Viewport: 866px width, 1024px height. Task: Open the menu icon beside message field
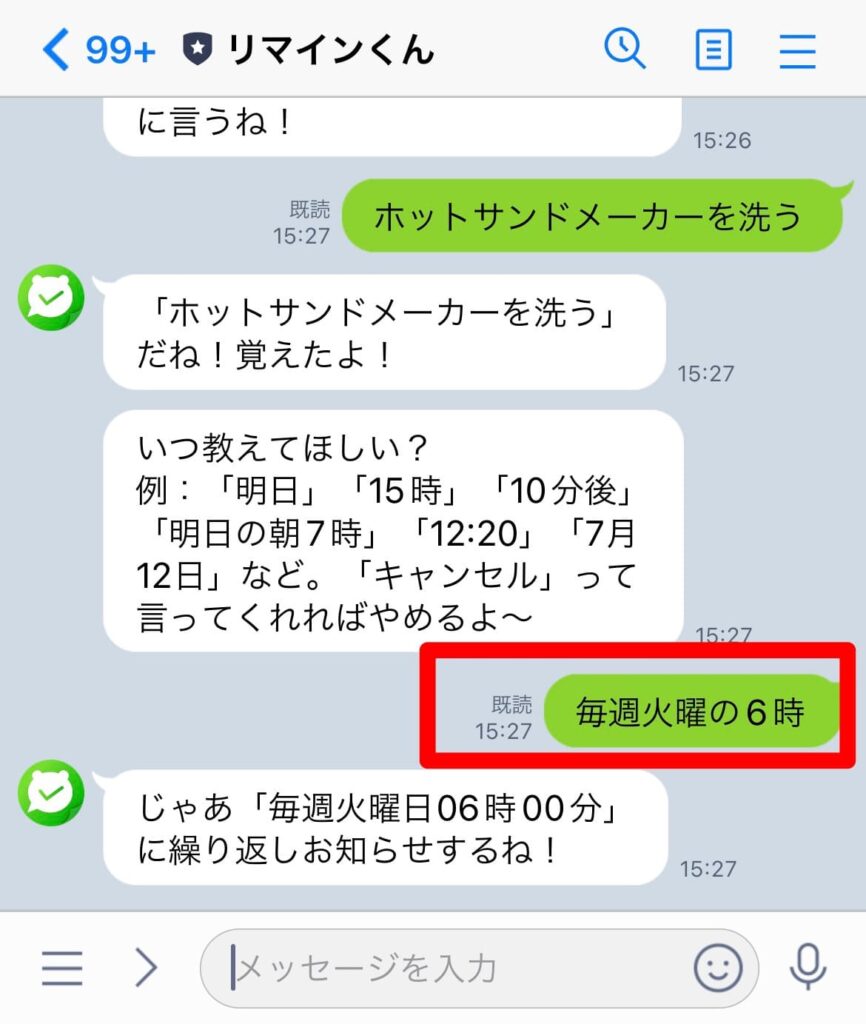[62, 968]
